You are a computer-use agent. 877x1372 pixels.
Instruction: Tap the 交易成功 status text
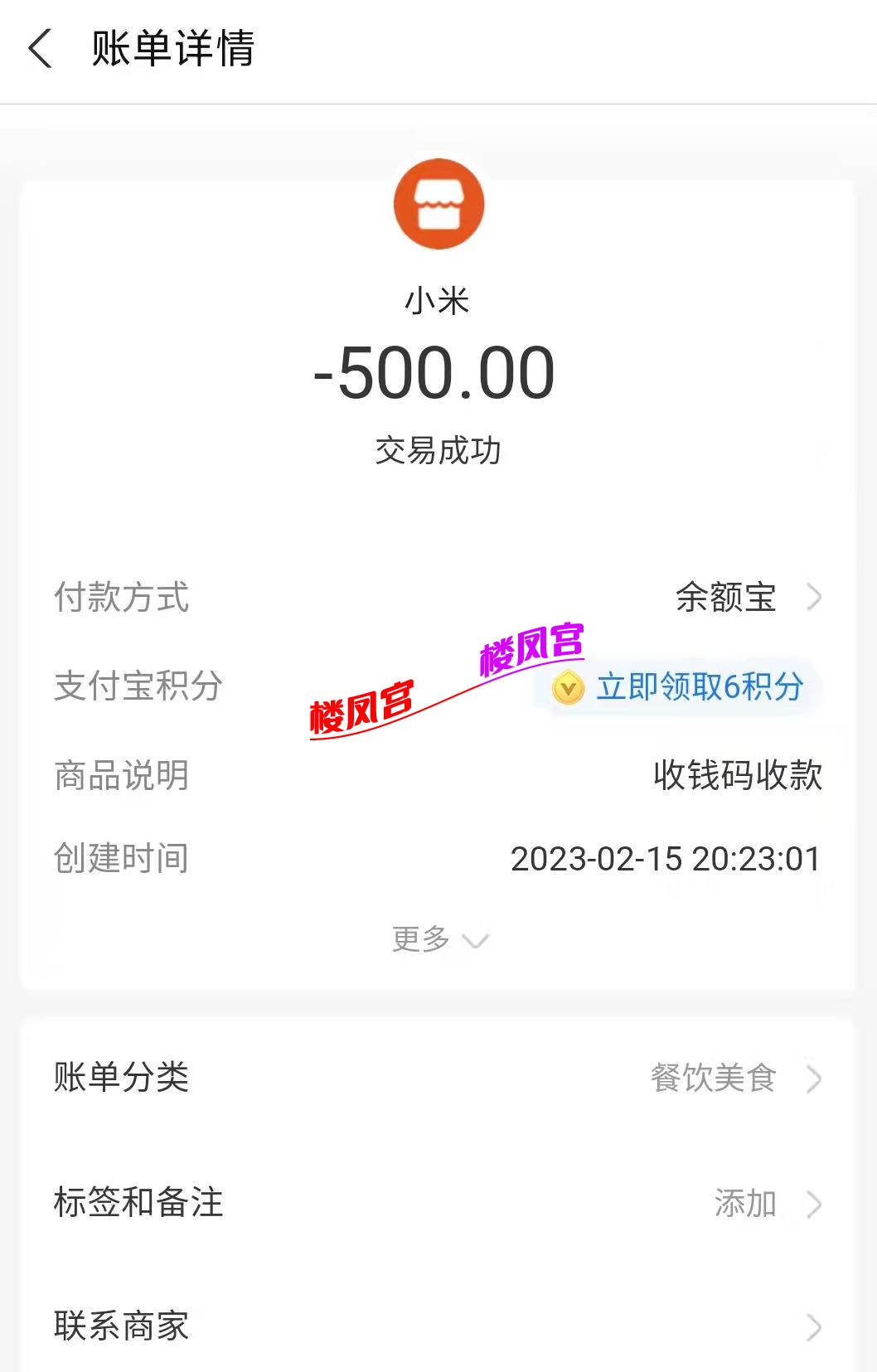tap(438, 450)
